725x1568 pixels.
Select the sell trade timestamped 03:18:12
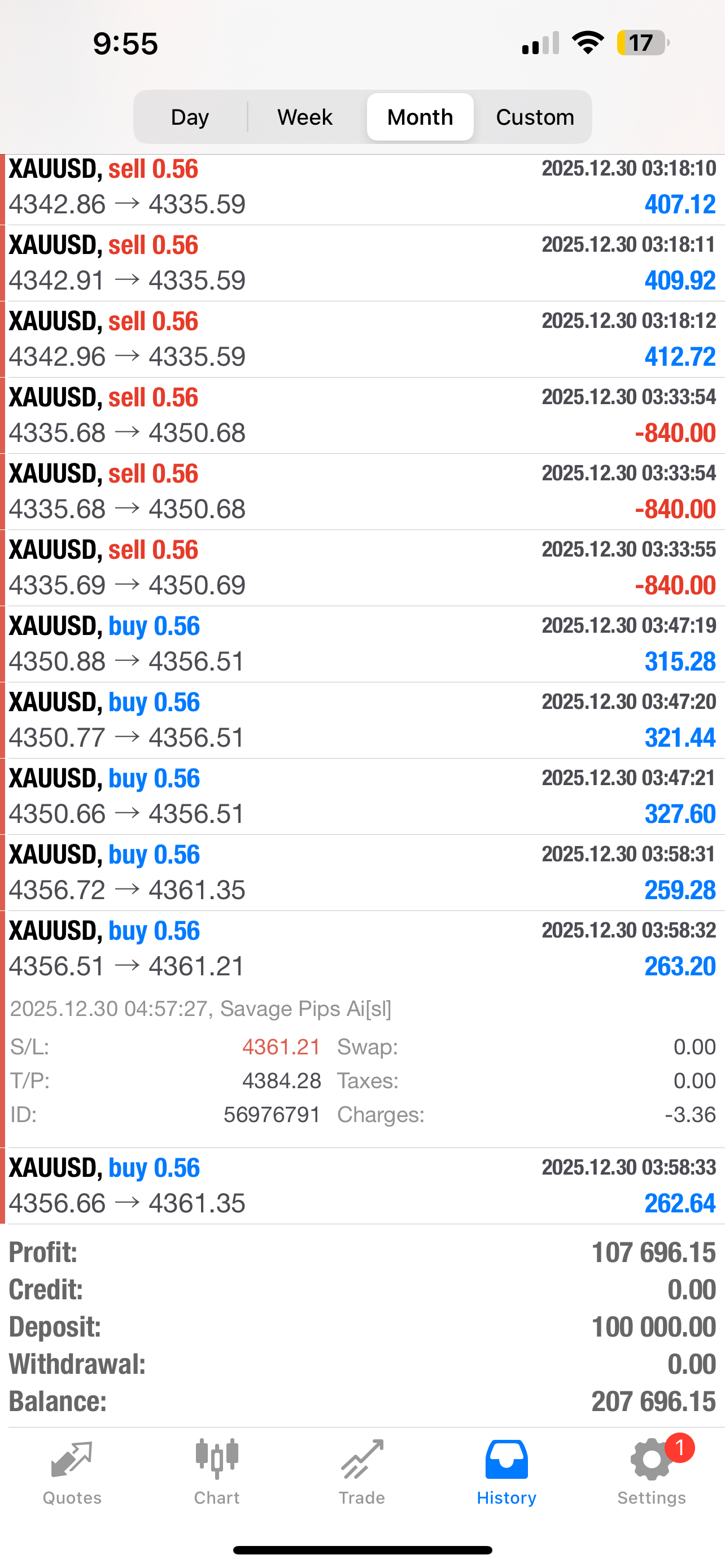[362, 338]
